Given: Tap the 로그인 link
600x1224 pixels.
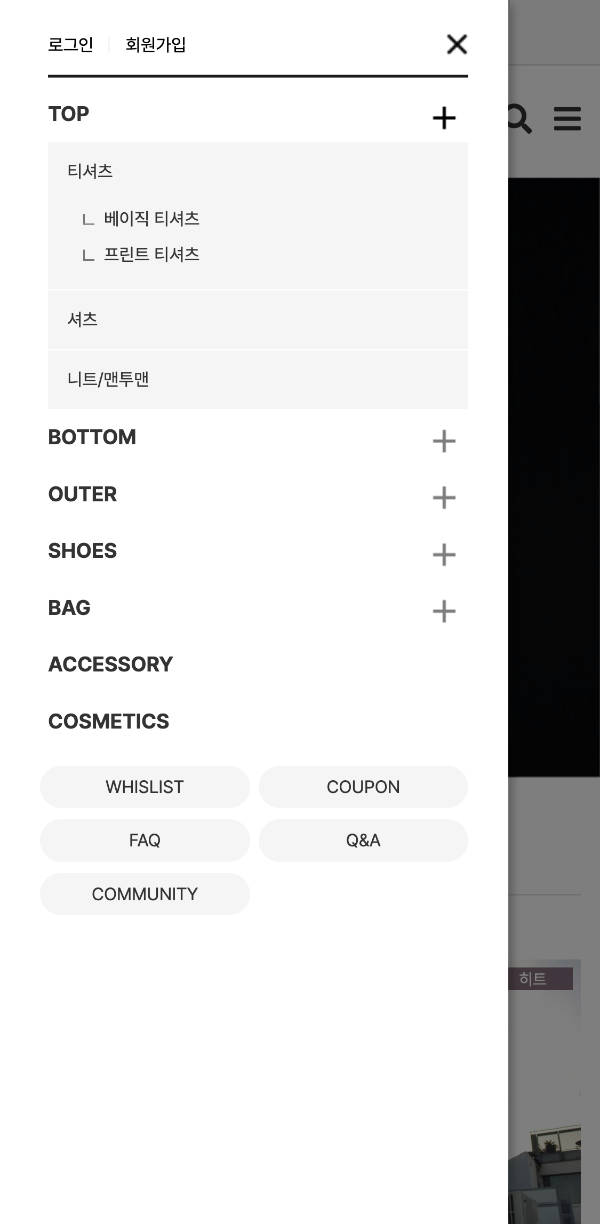Looking at the screenshot, I should (x=70, y=44).
